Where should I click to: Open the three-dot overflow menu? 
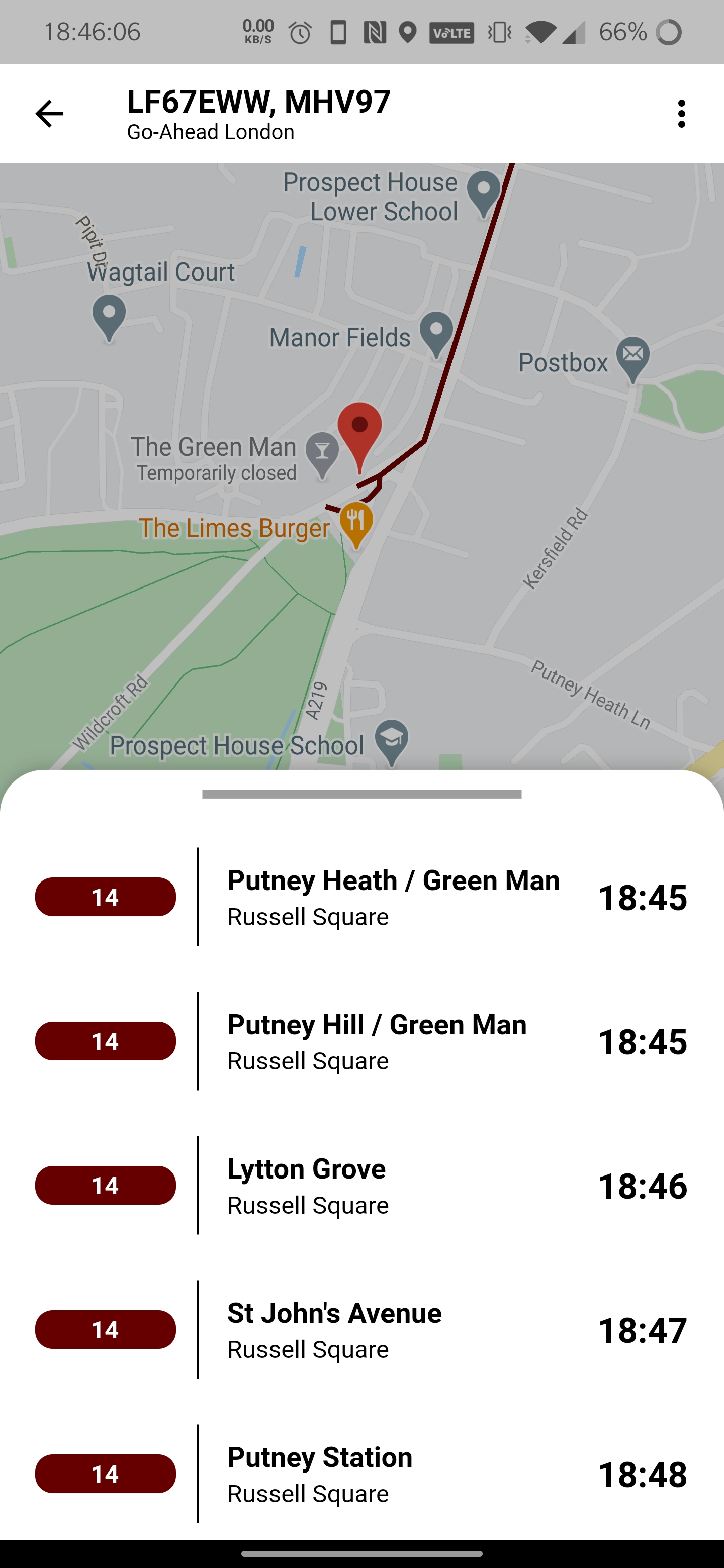click(x=681, y=114)
